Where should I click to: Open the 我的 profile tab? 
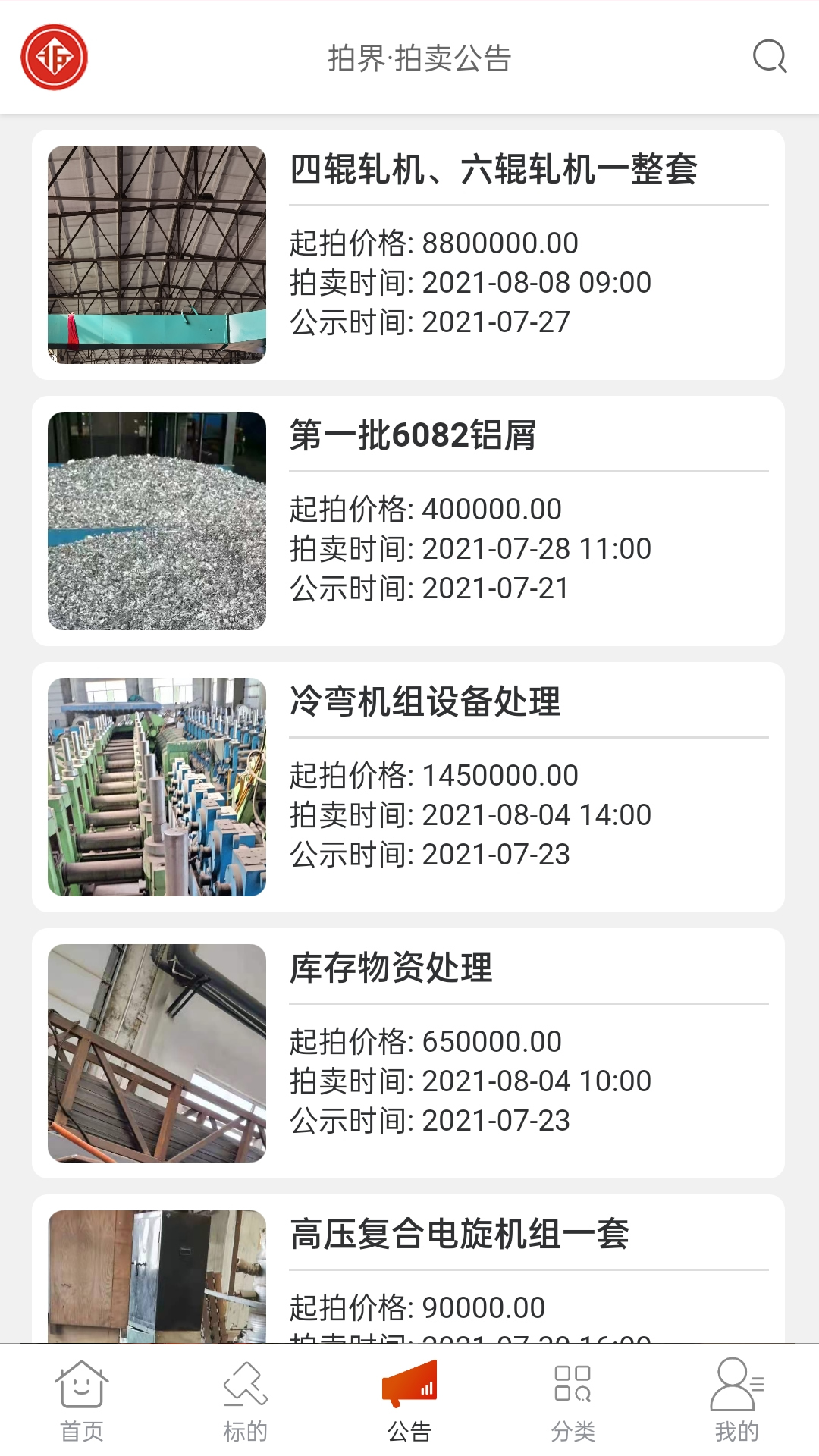(x=736, y=1401)
